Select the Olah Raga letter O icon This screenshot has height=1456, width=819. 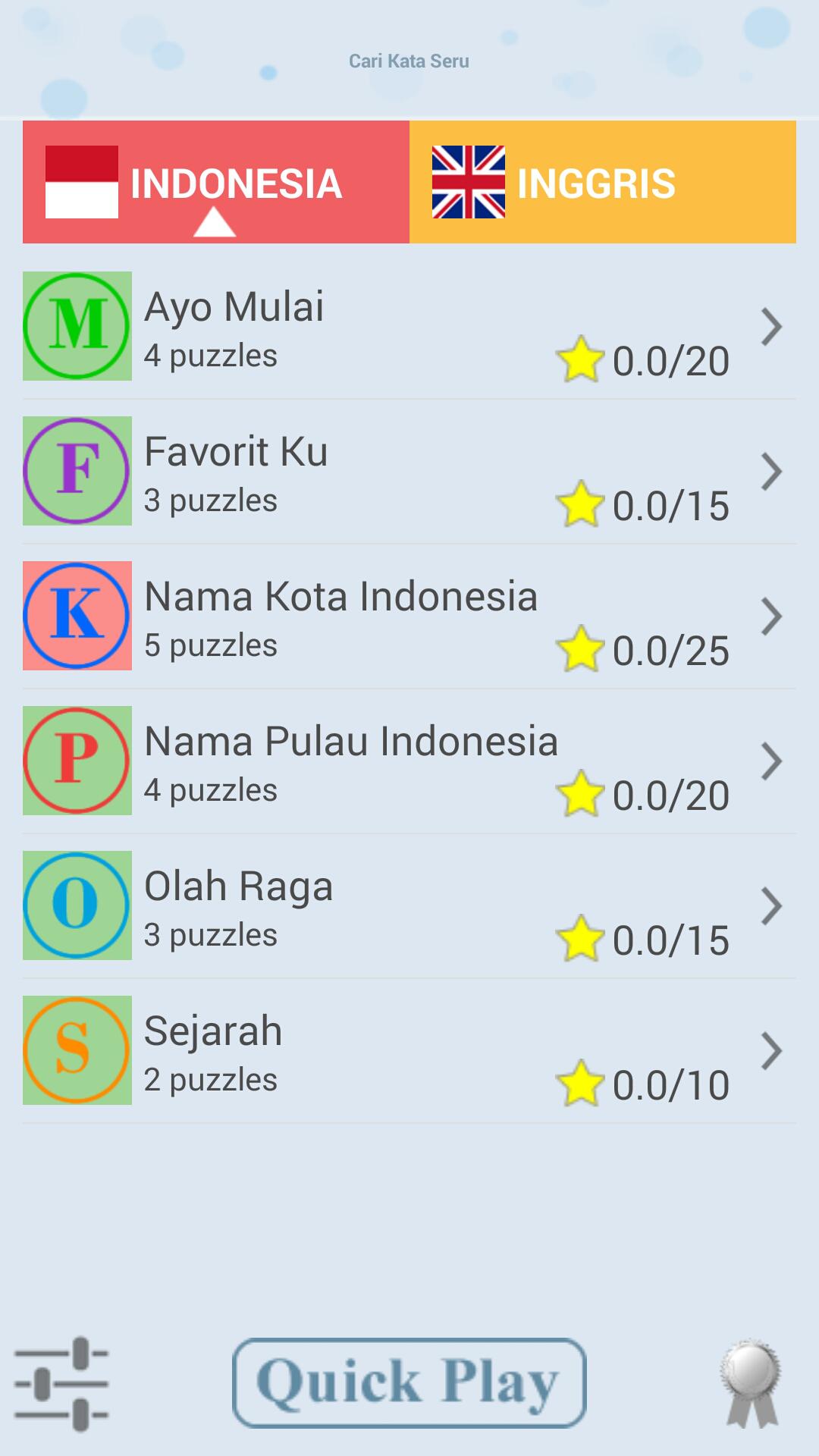tap(76, 905)
